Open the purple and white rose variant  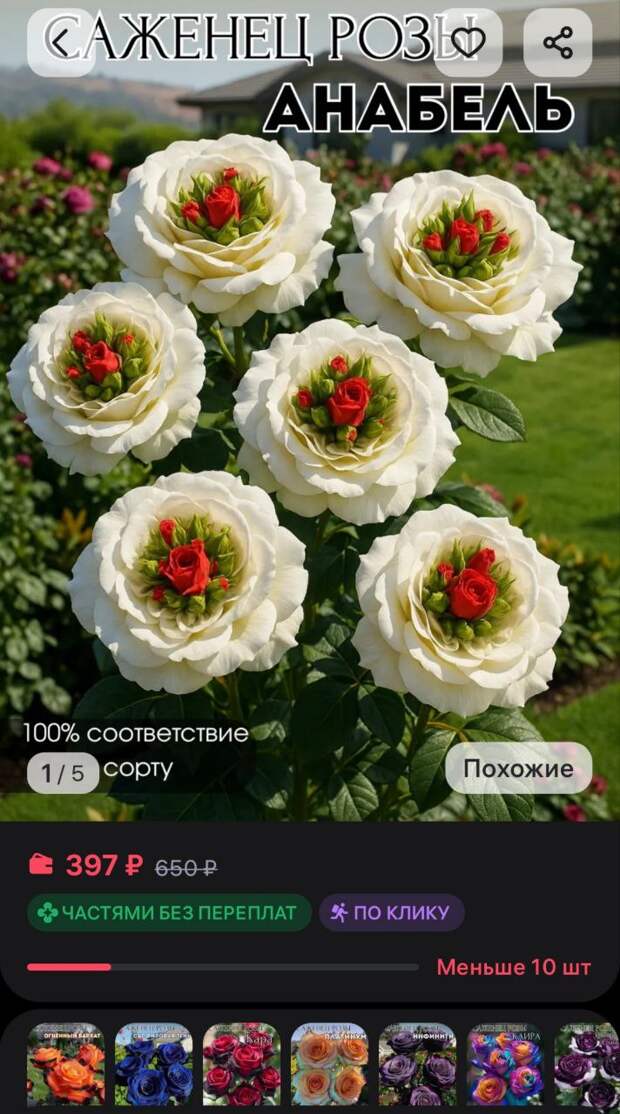[x=588, y=1064]
